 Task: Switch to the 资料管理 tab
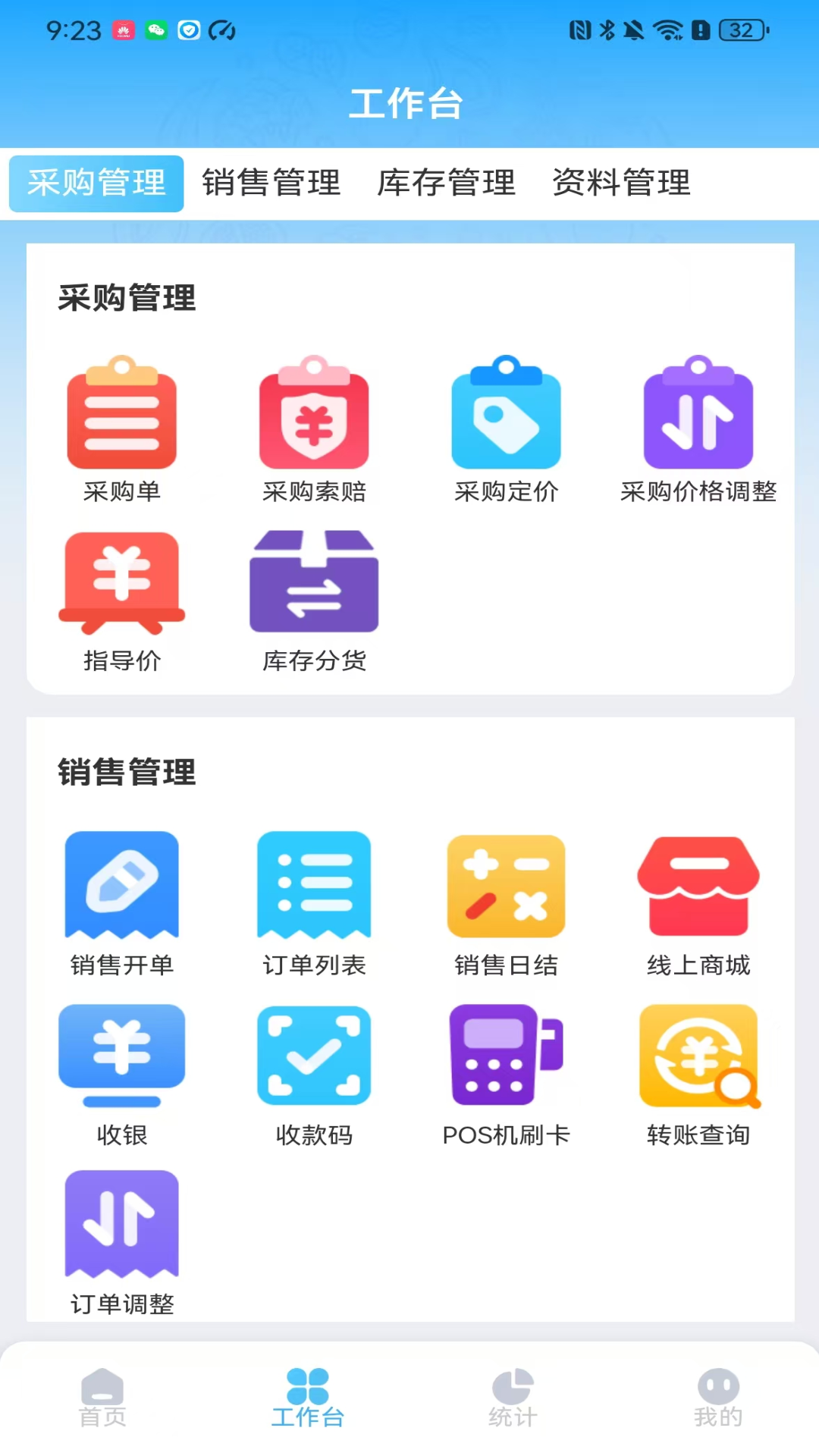point(622,183)
